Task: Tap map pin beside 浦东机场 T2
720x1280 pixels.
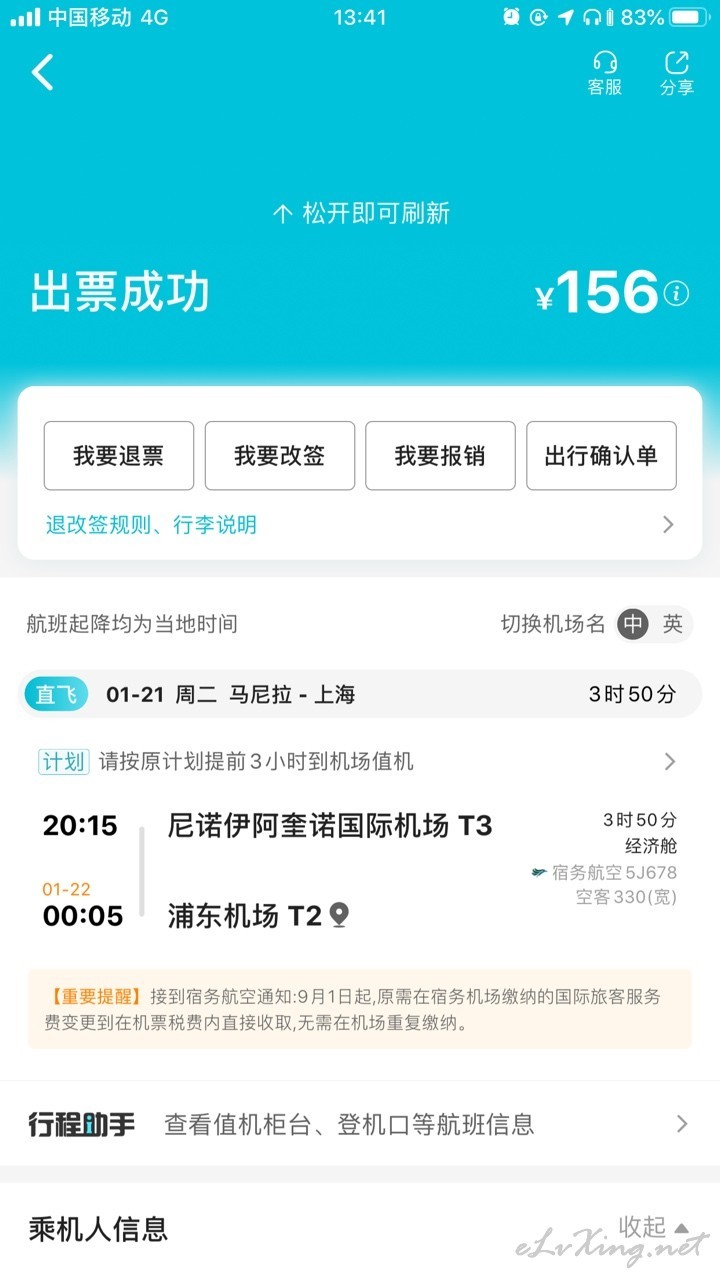Action: click(340, 915)
